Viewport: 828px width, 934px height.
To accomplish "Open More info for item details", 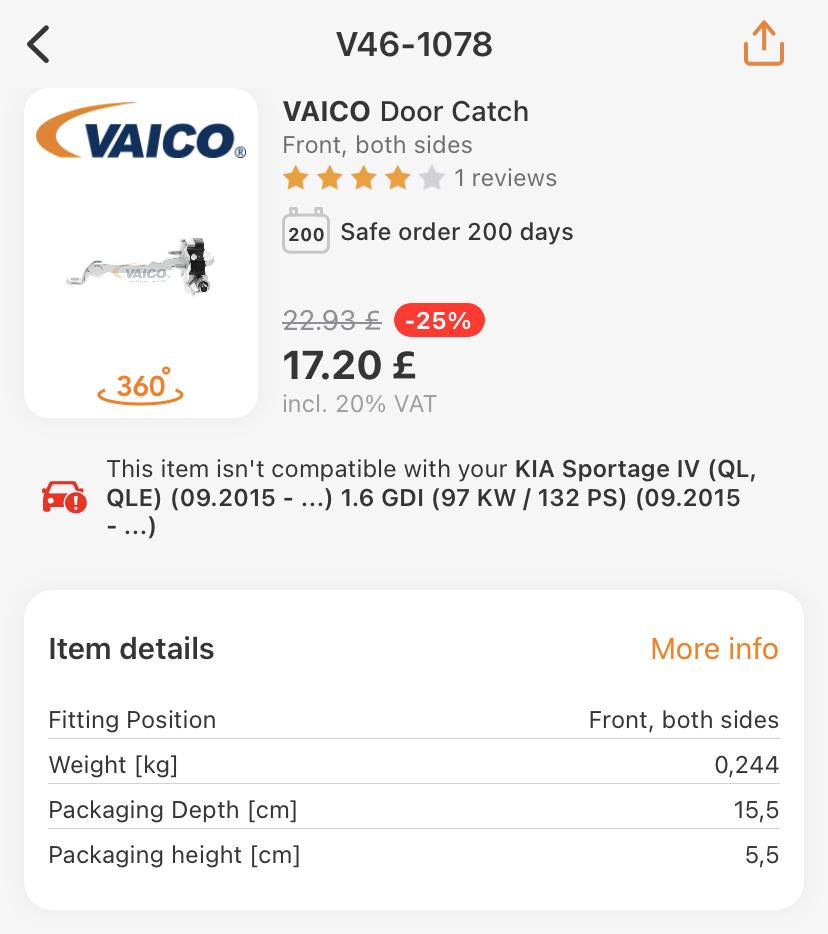I will pyautogui.click(x=714, y=649).
